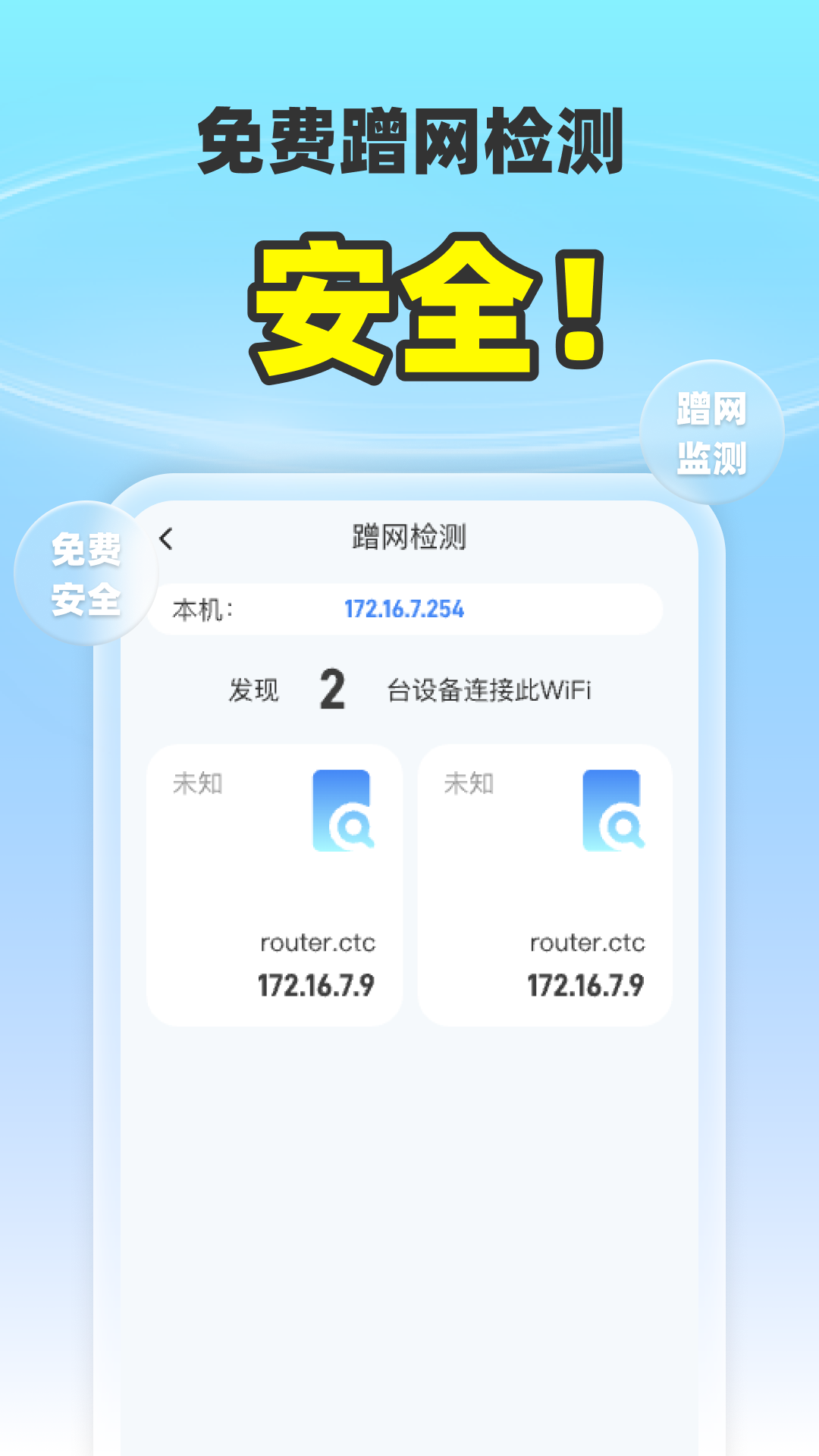The height and width of the screenshot is (1456, 819).
Task: Click the left device IP 172.16.7.9
Action: 318,984
